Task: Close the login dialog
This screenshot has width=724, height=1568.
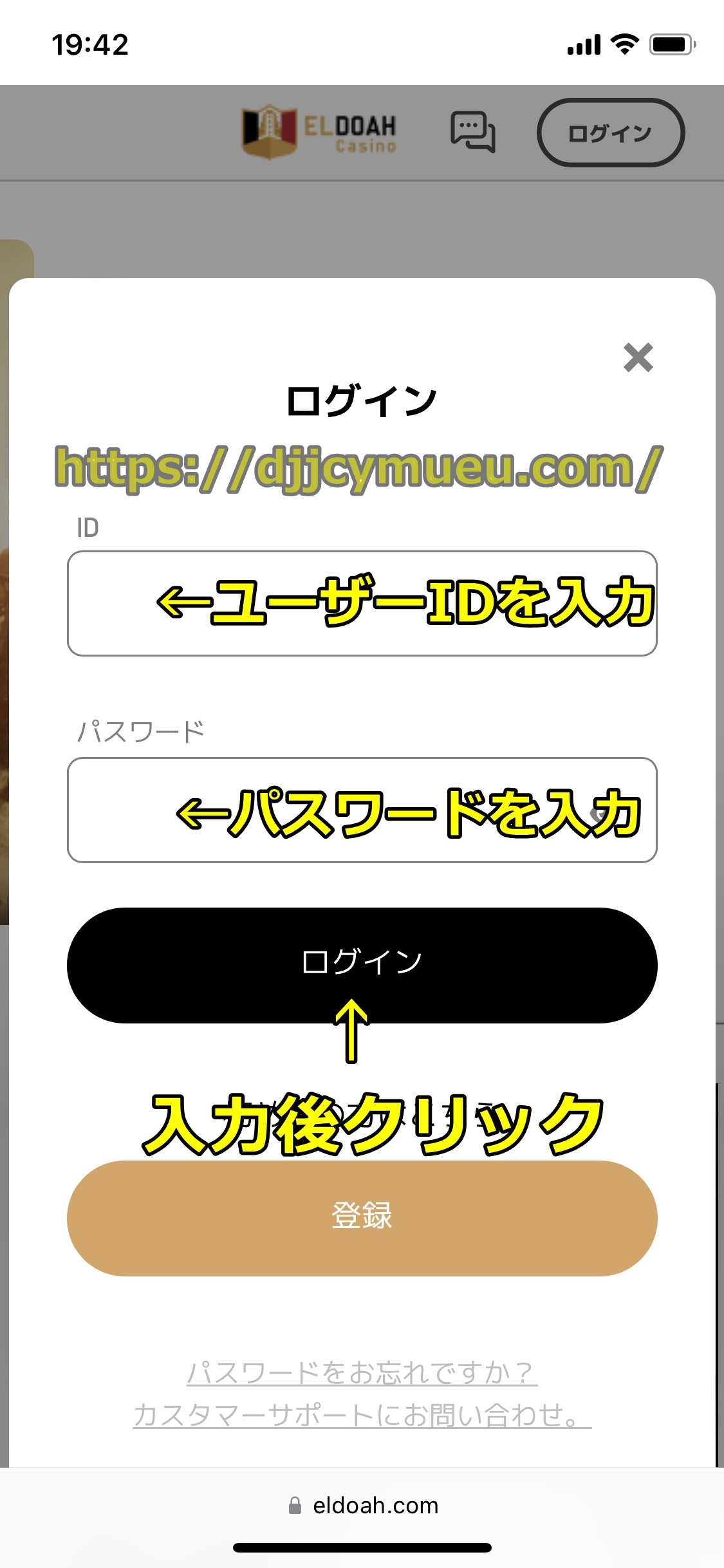Action: tap(638, 358)
